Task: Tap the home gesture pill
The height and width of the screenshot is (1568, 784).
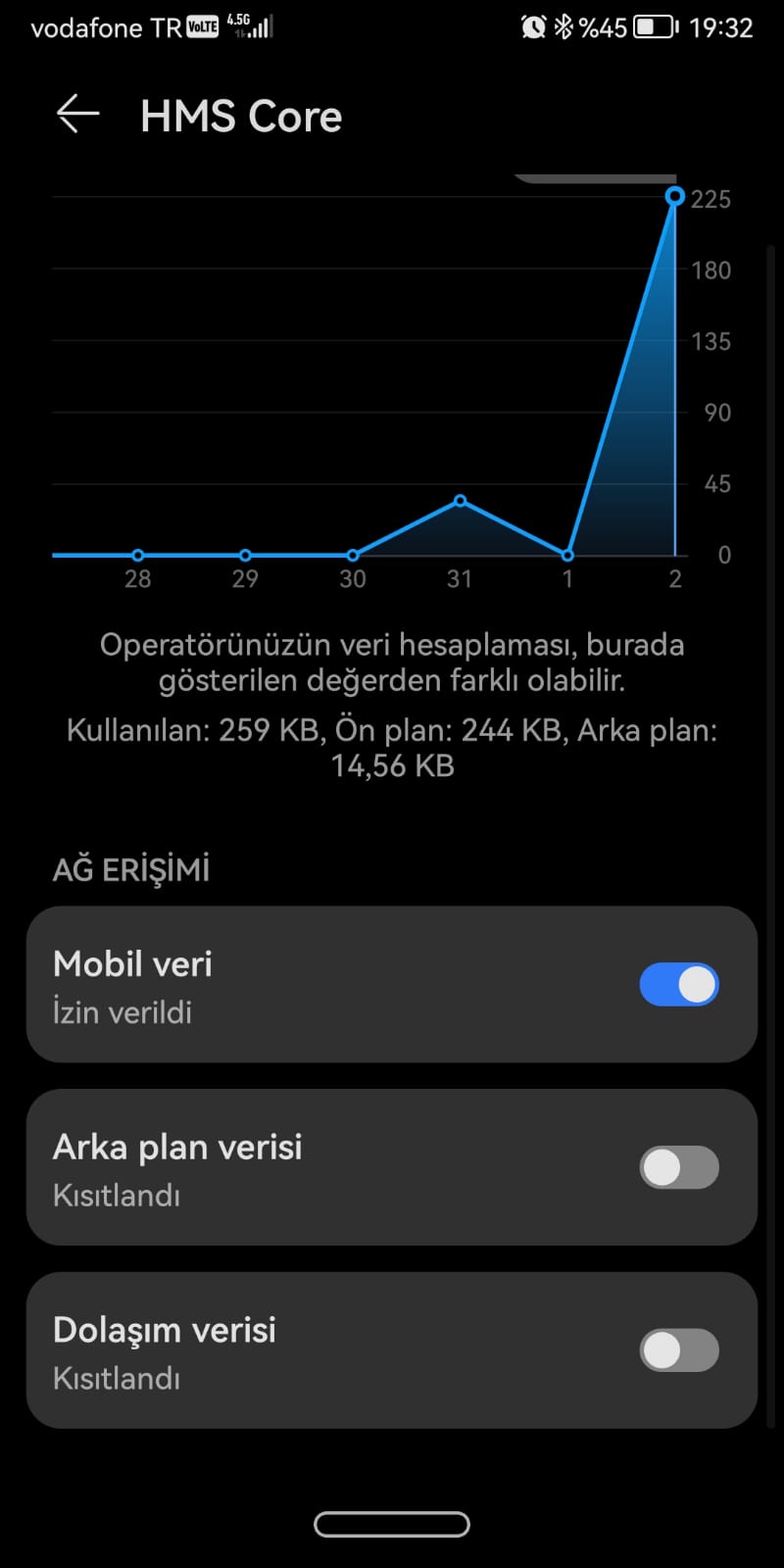Action: coord(392,1524)
